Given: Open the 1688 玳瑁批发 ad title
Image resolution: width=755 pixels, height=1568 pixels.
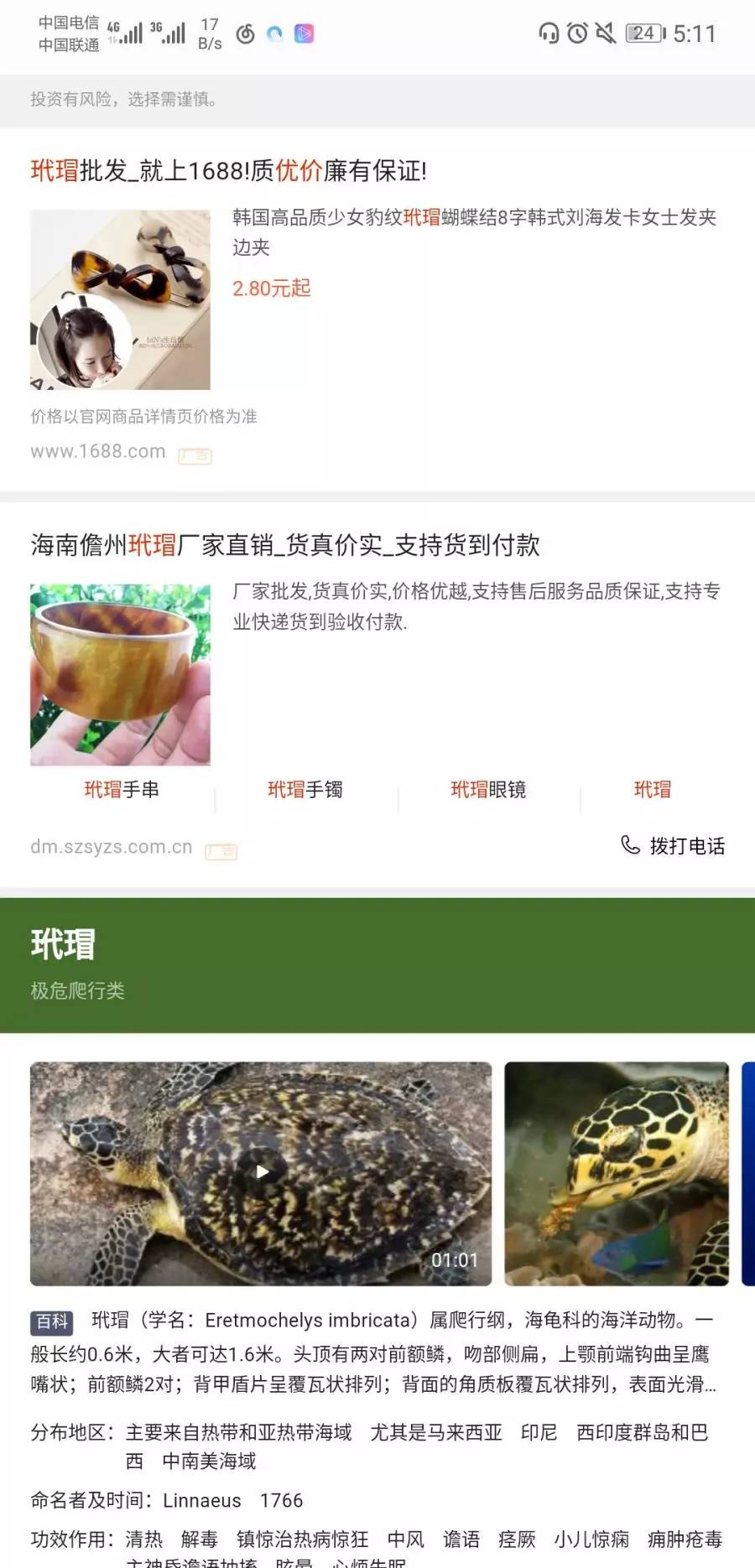Looking at the screenshot, I should coord(228,171).
